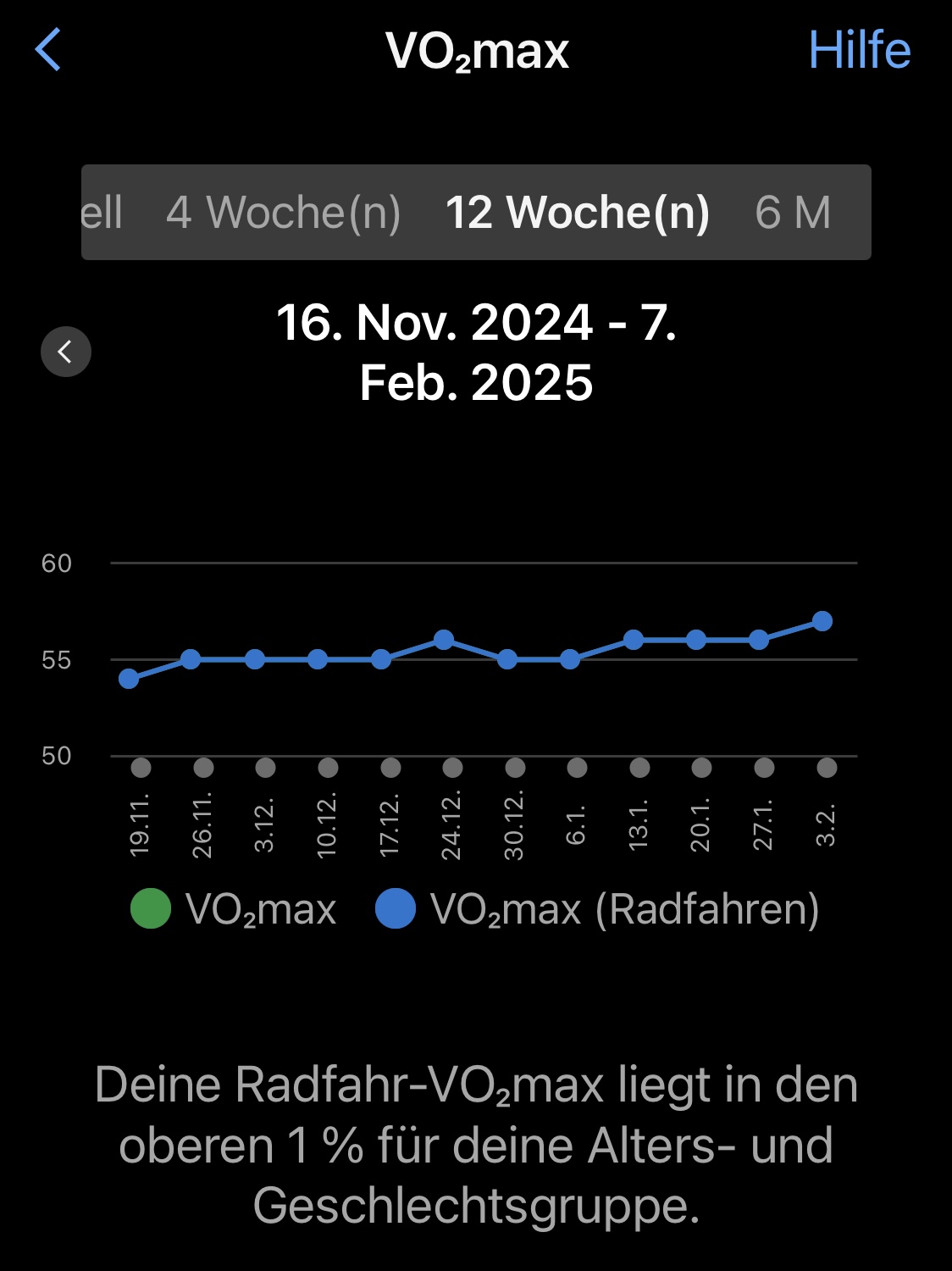
Task: Select the 12 Woche(n) range
Action: click(578, 213)
